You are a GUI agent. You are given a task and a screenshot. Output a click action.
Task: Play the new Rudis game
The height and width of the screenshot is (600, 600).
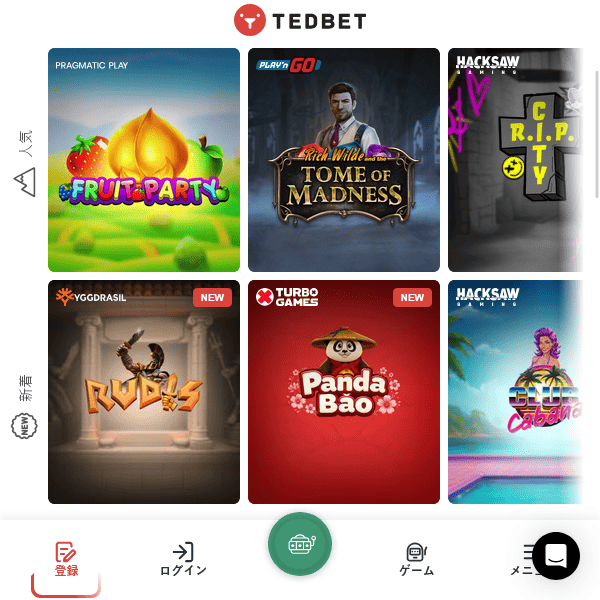(144, 392)
